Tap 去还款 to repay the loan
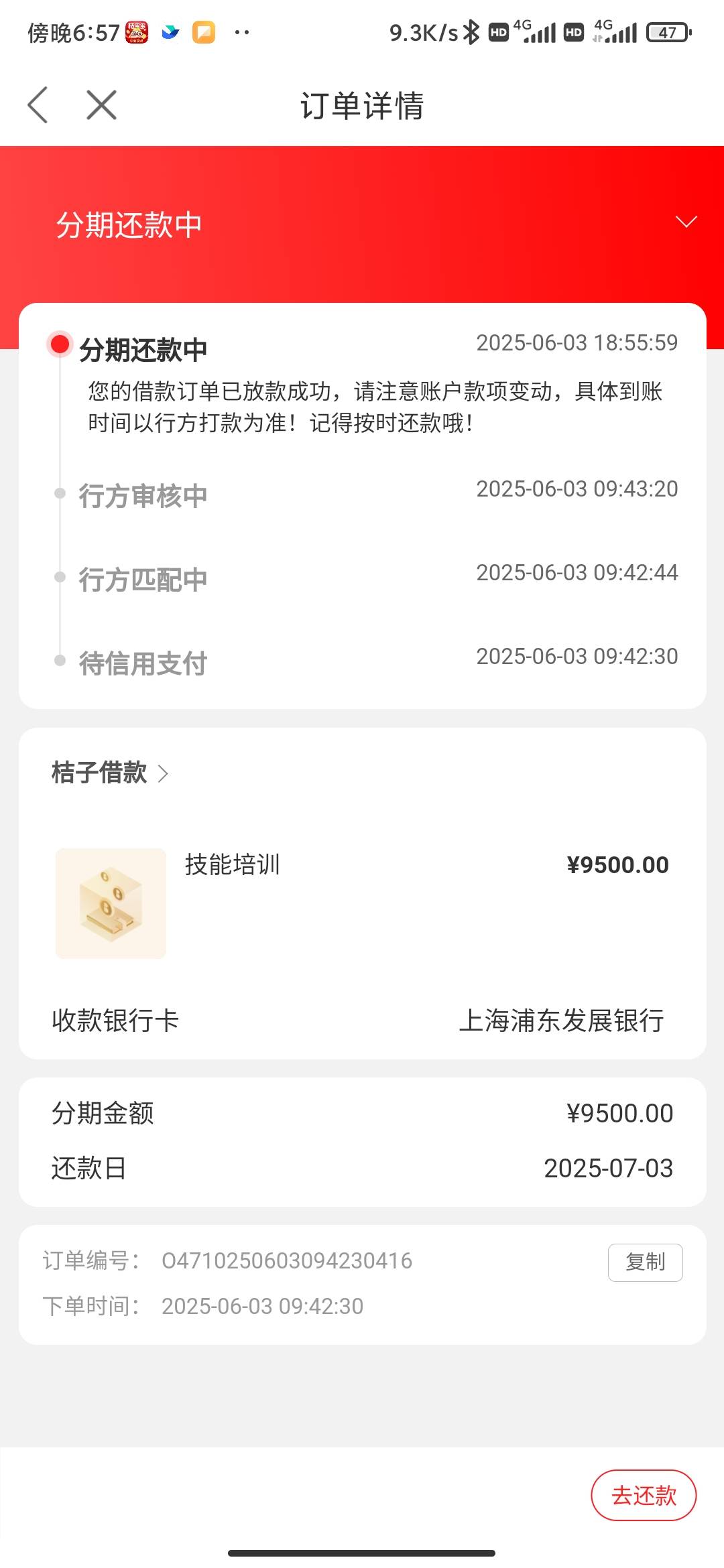The width and height of the screenshot is (724, 1568). point(644,1496)
